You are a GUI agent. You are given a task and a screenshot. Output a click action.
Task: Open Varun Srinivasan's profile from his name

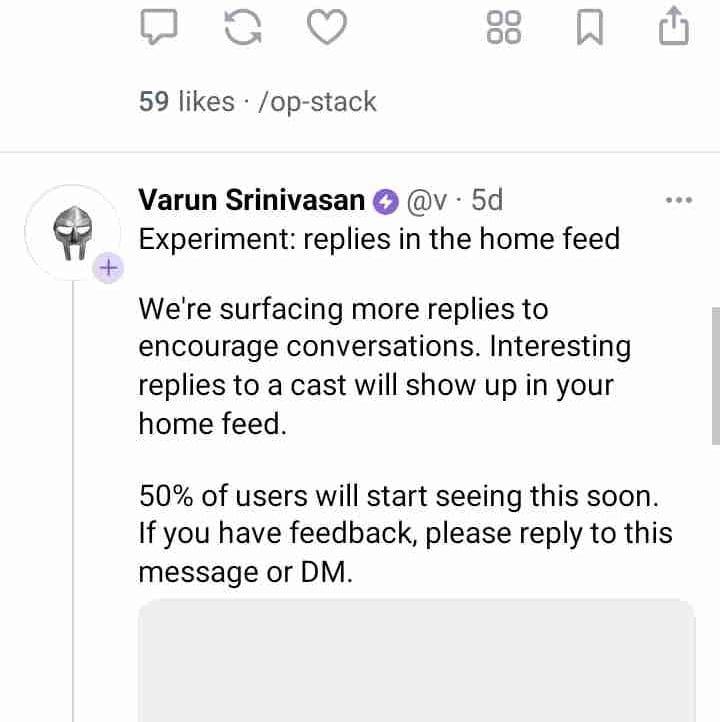[x=251, y=200]
